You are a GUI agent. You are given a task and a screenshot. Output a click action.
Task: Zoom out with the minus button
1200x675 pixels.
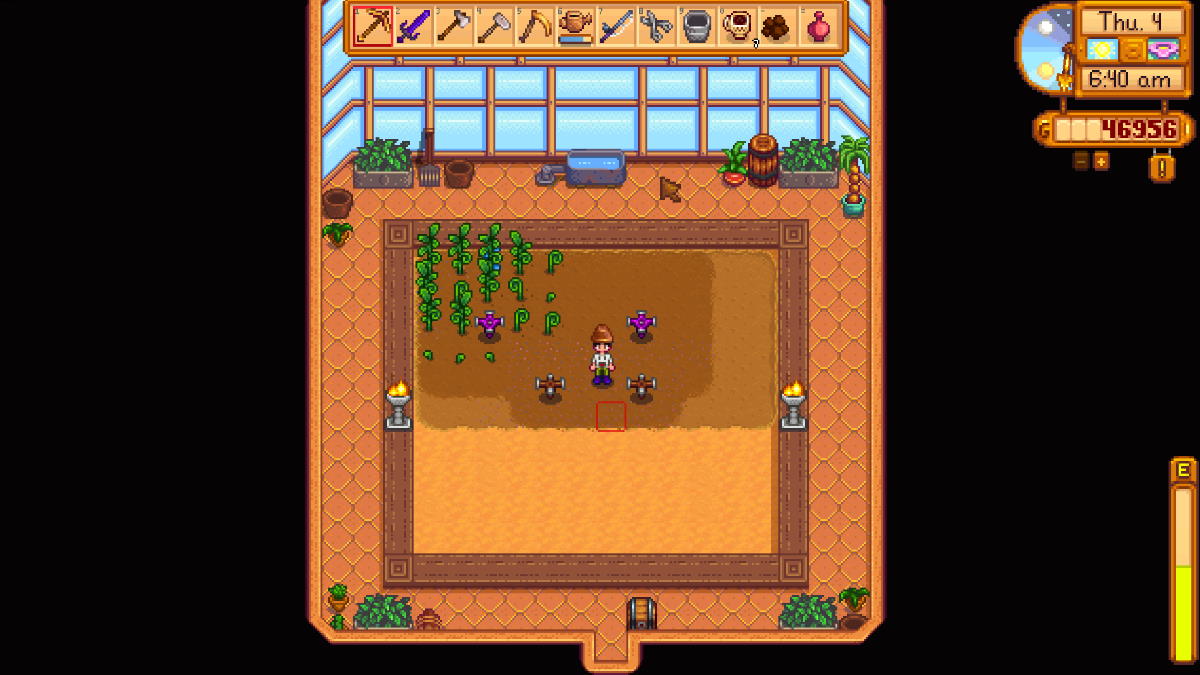click(x=1082, y=161)
